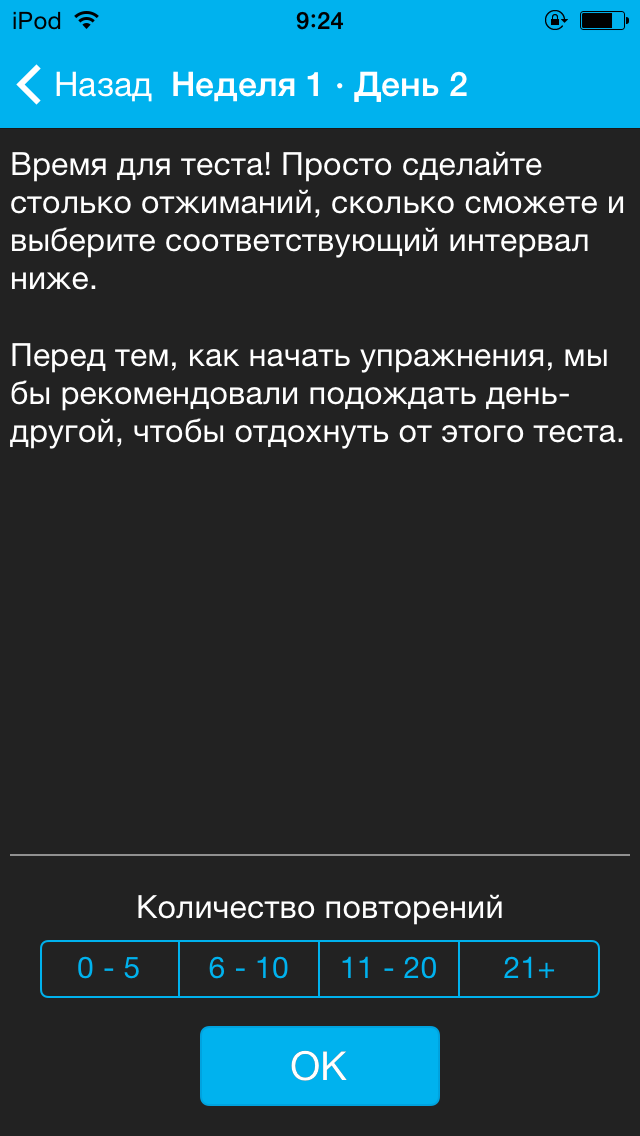Screen dimensions: 640x1136
Task: Pick the 11 - 20 repetitions range
Action: [389, 968]
